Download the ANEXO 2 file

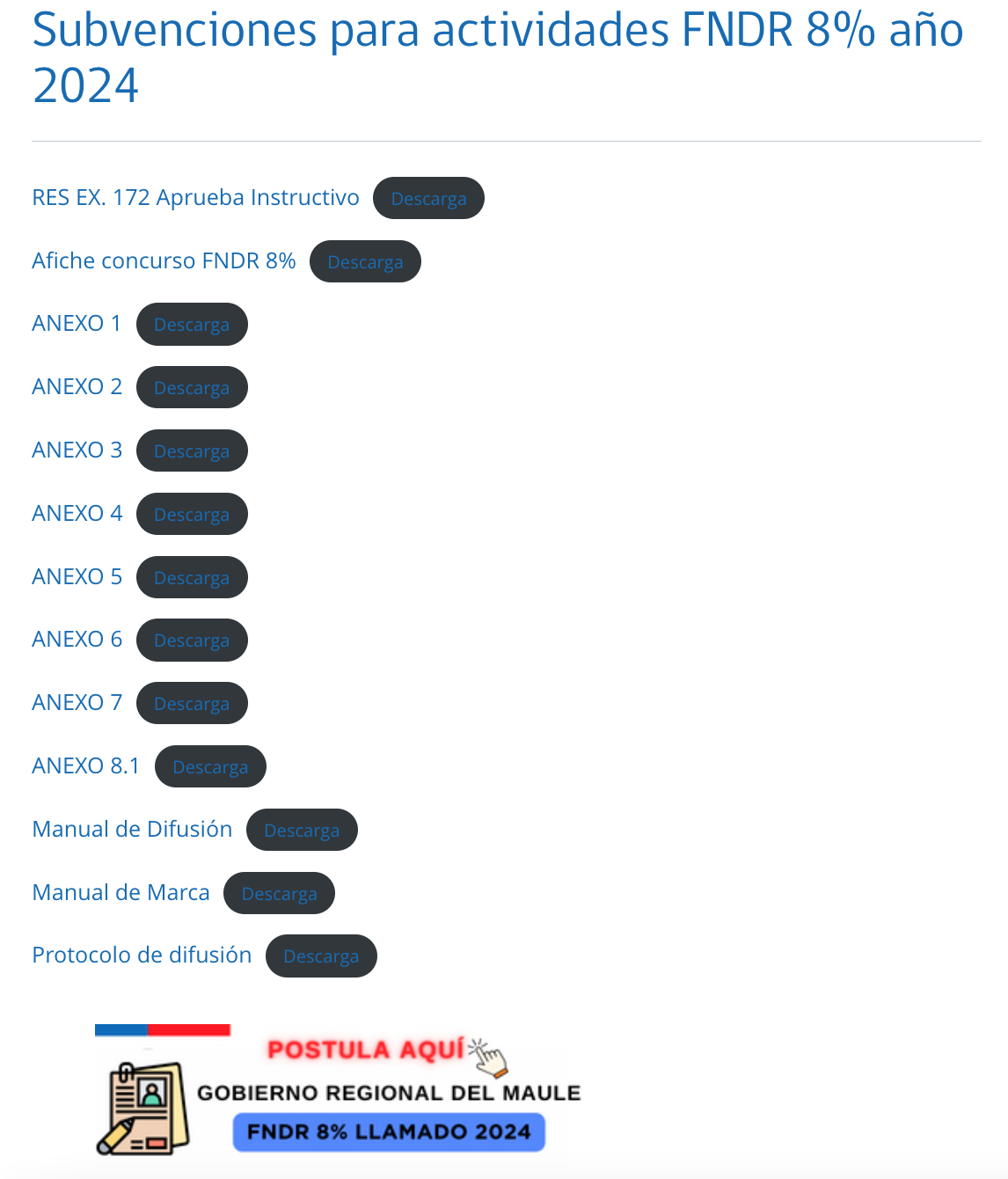pos(192,388)
